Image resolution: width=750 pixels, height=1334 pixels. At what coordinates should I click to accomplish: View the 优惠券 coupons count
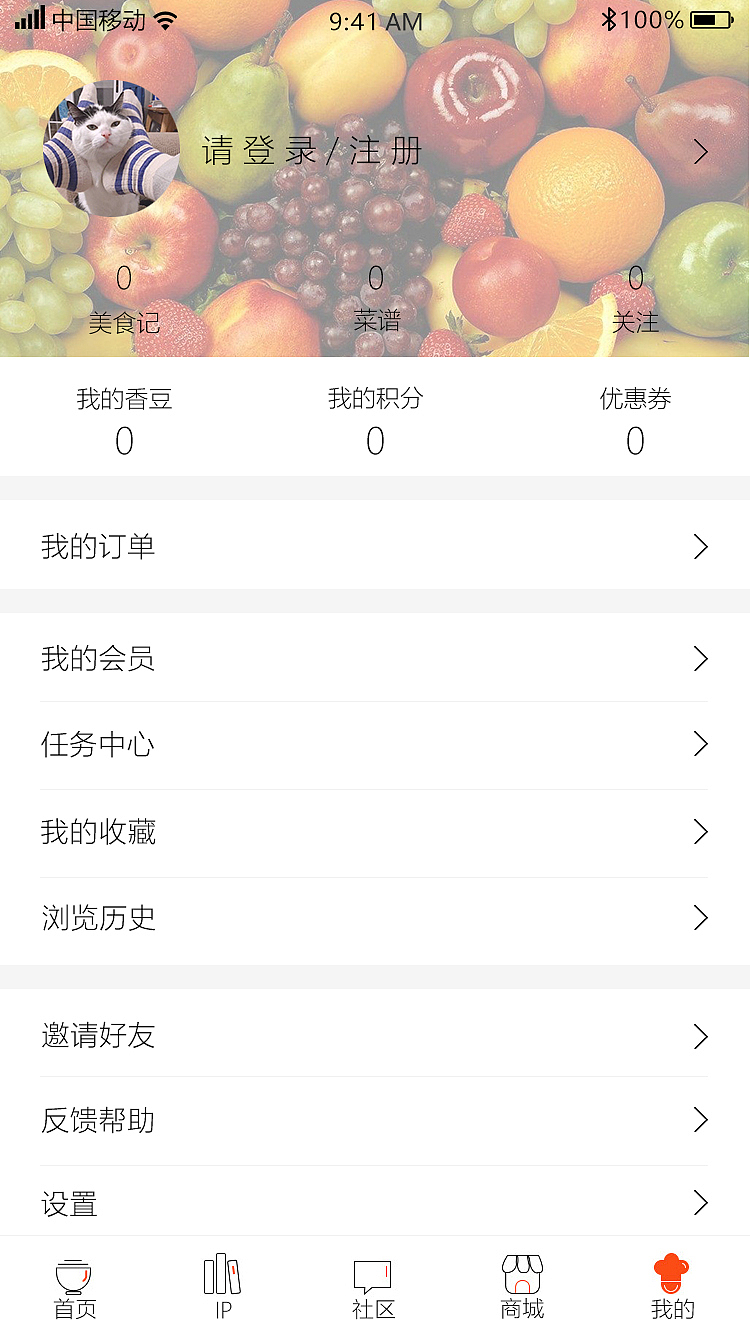(635, 420)
